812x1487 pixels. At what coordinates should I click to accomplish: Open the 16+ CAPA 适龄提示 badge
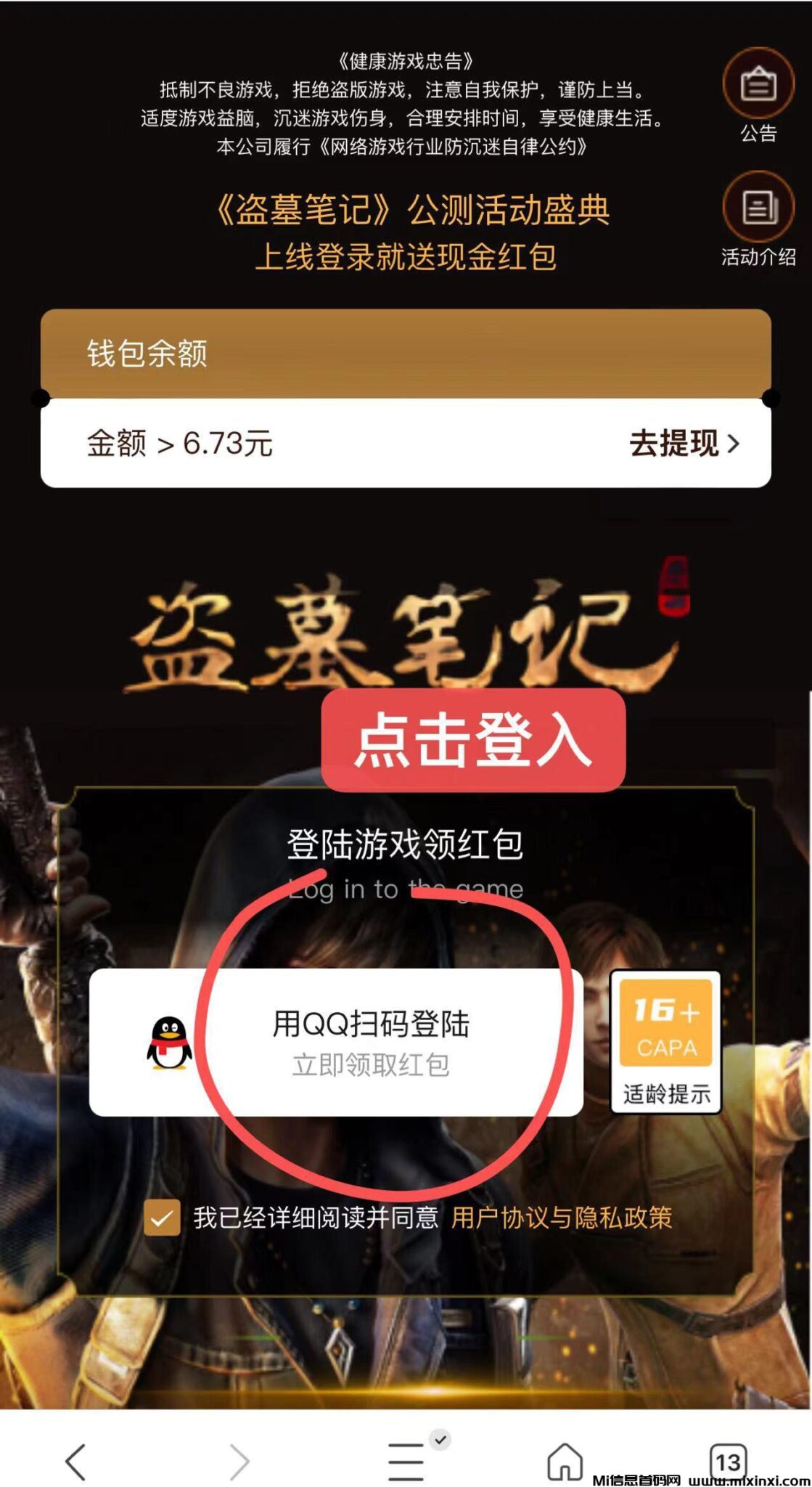pos(665,1042)
